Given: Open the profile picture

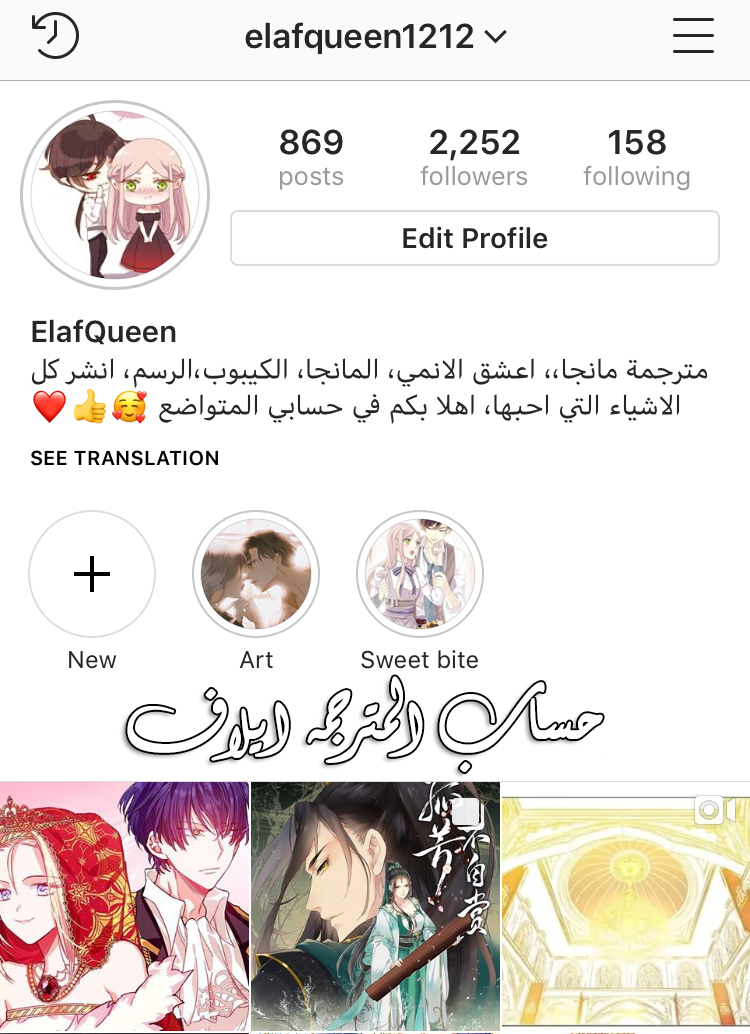Looking at the screenshot, I should click(115, 195).
